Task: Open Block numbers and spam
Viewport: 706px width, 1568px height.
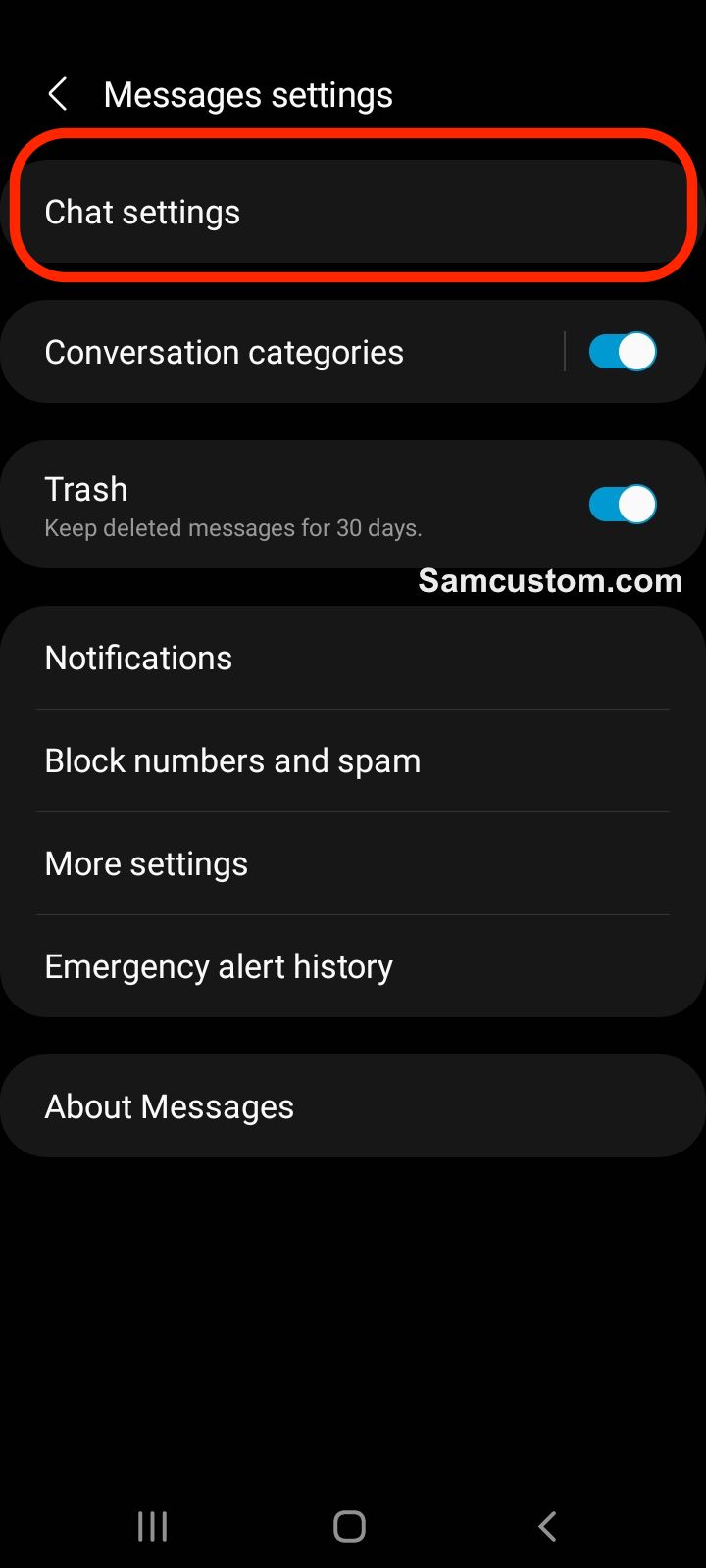Action: click(x=353, y=760)
